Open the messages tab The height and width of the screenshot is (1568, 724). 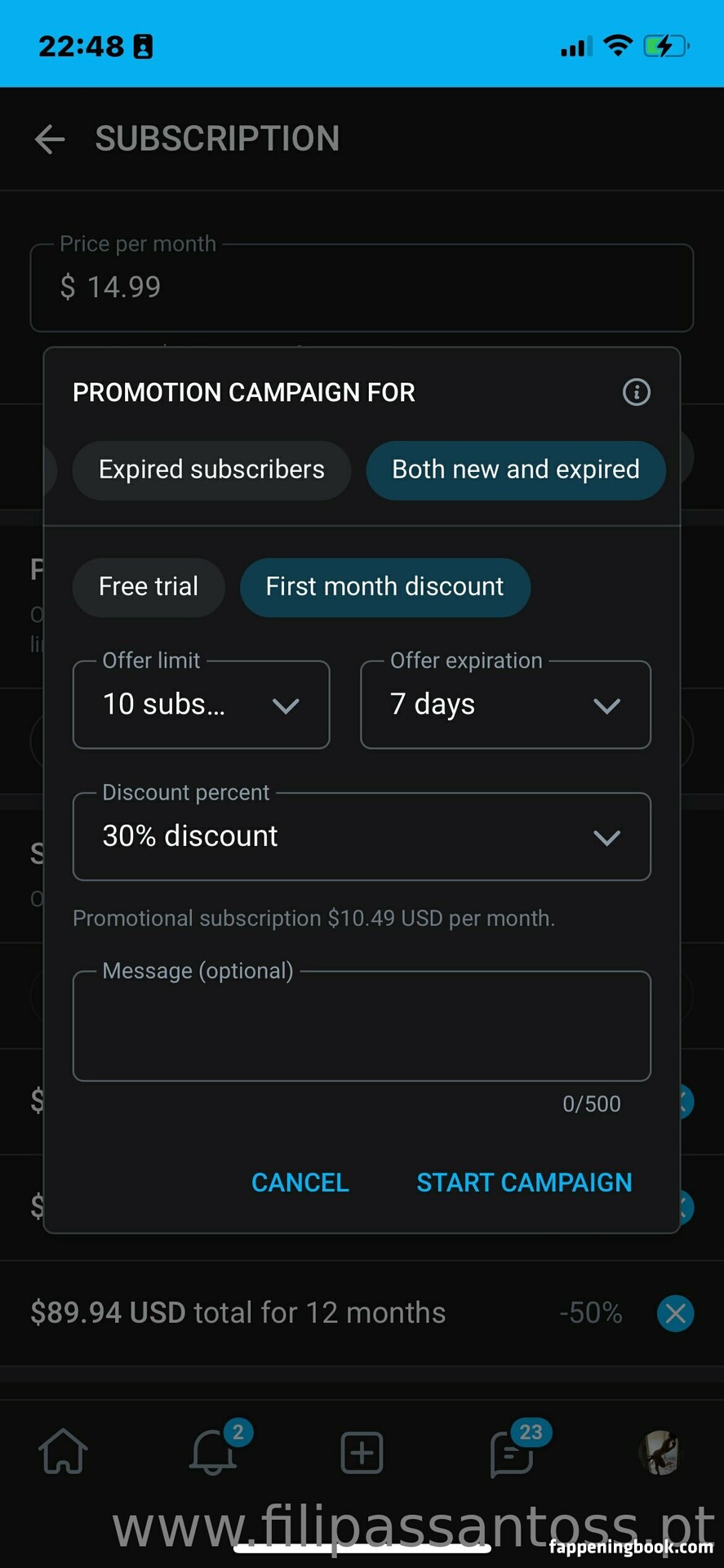[512, 1454]
